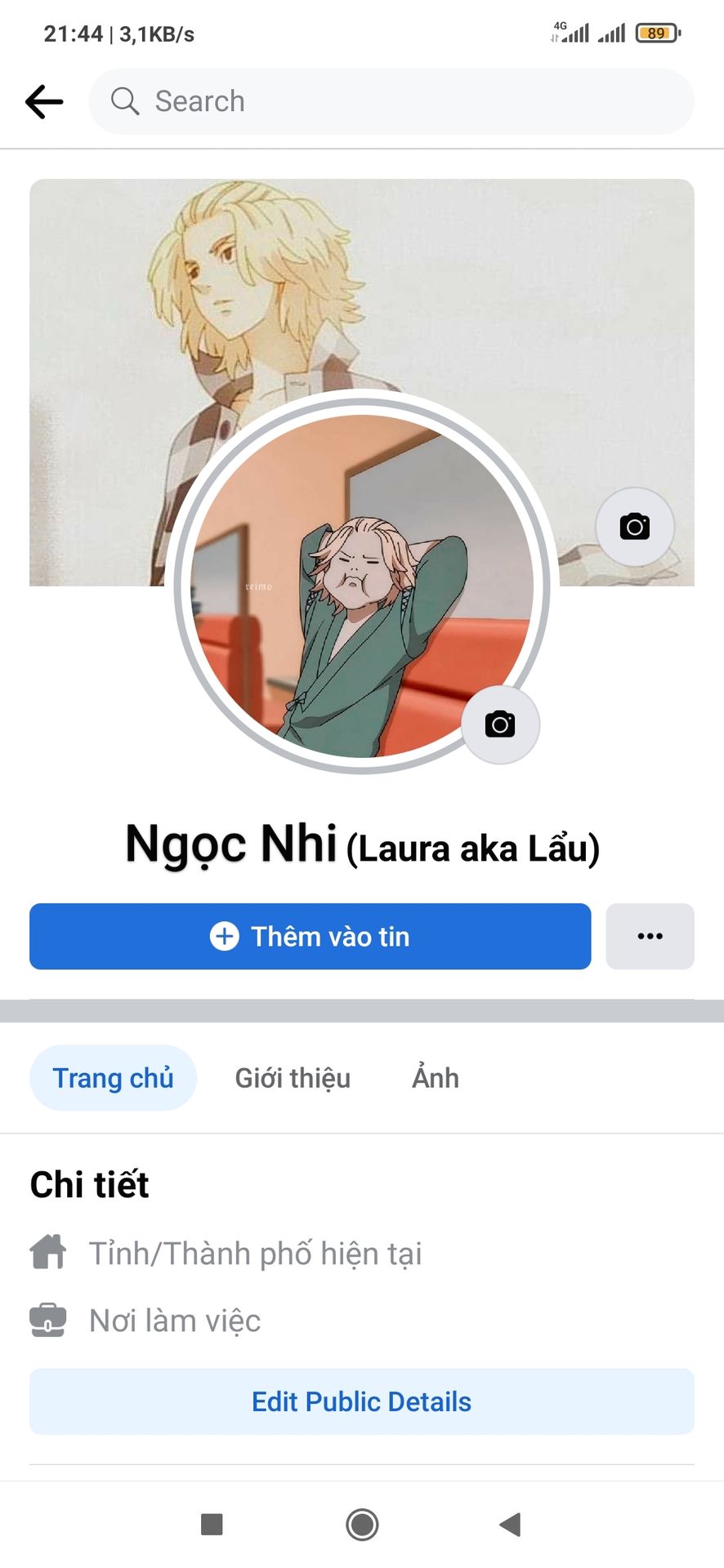724x1568 pixels.
Task: Switch to the Ảnh tab
Action: click(x=435, y=1078)
